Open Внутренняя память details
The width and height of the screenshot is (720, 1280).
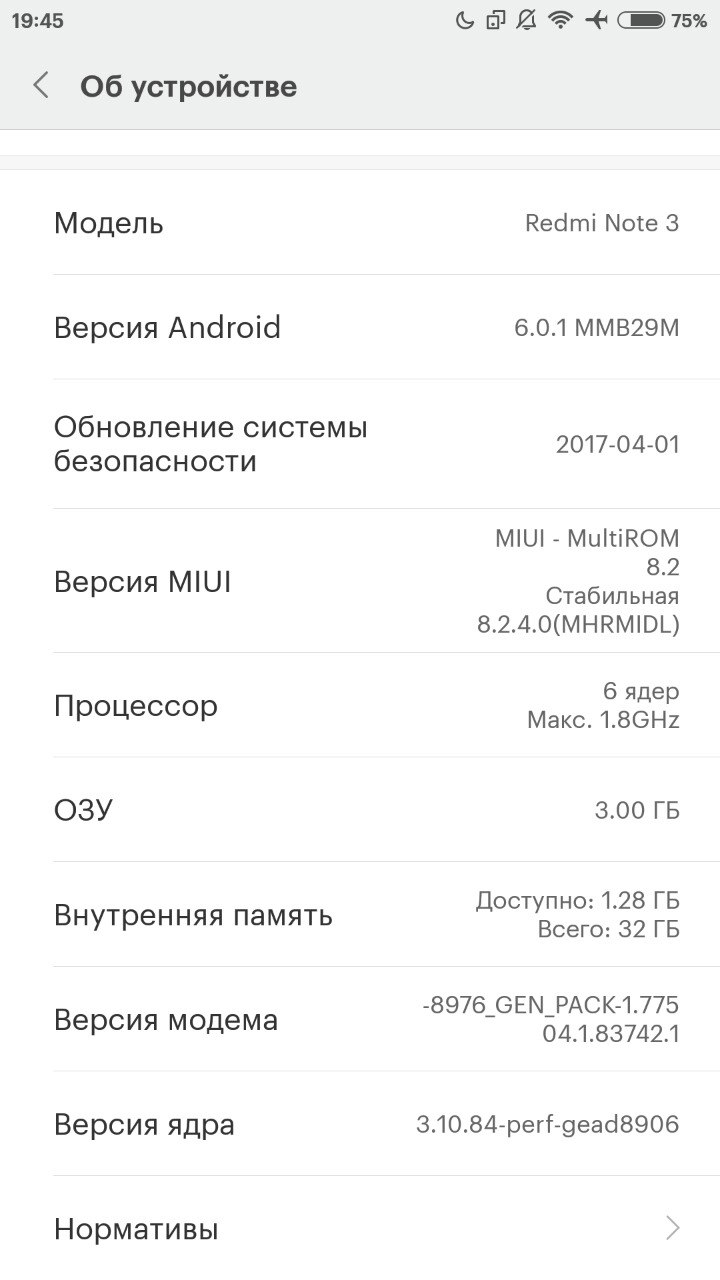(x=360, y=915)
